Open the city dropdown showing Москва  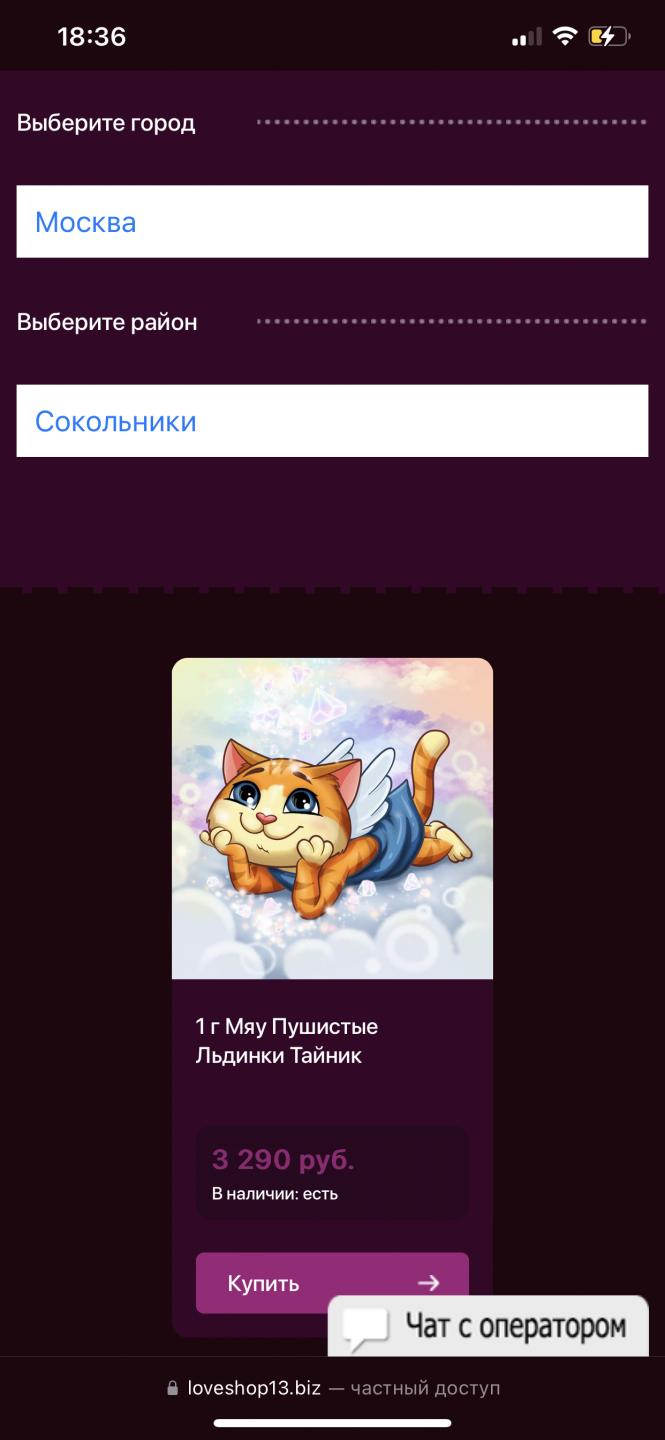tap(332, 221)
